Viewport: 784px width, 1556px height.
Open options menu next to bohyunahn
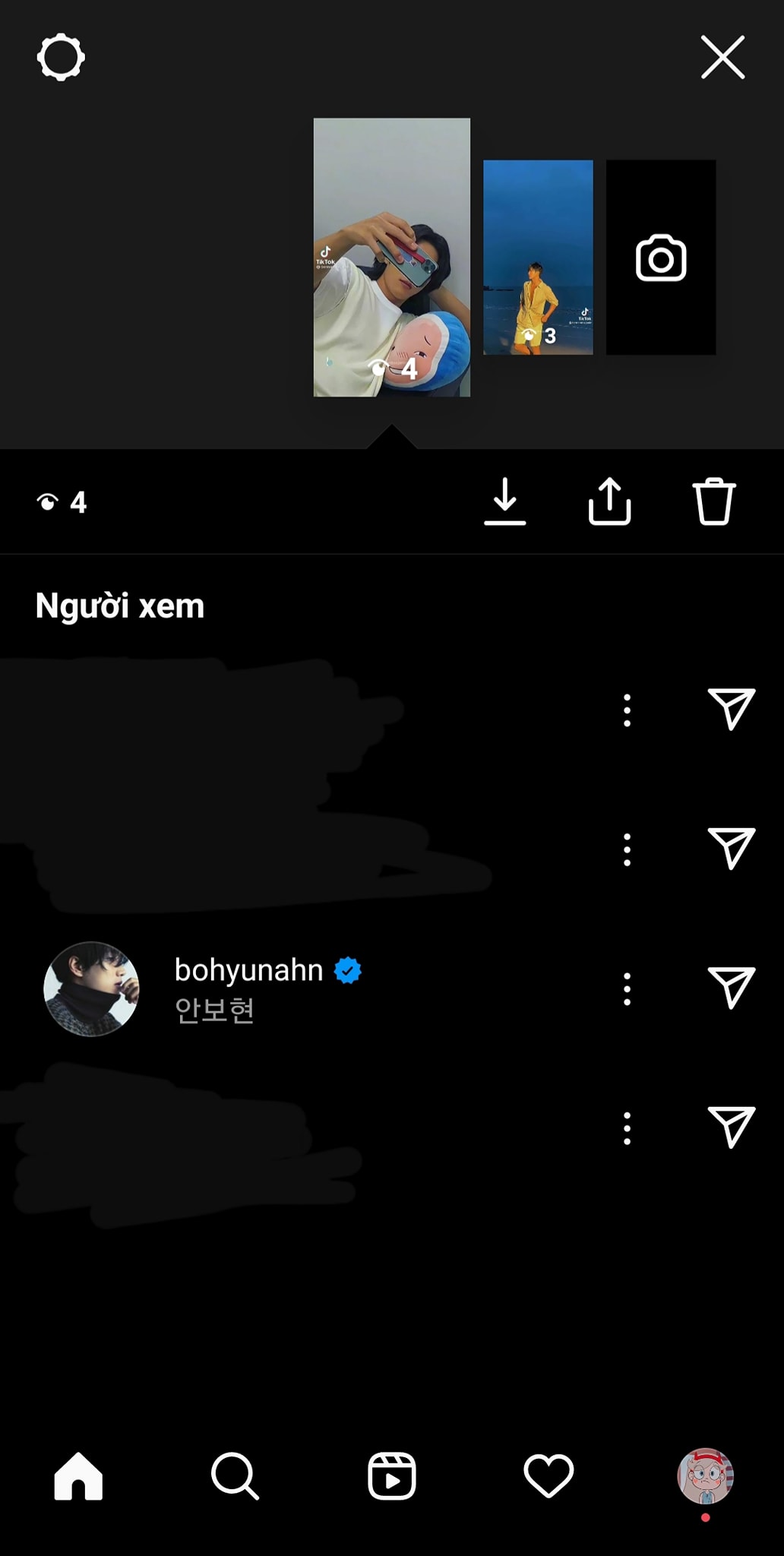(x=627, y=989)
